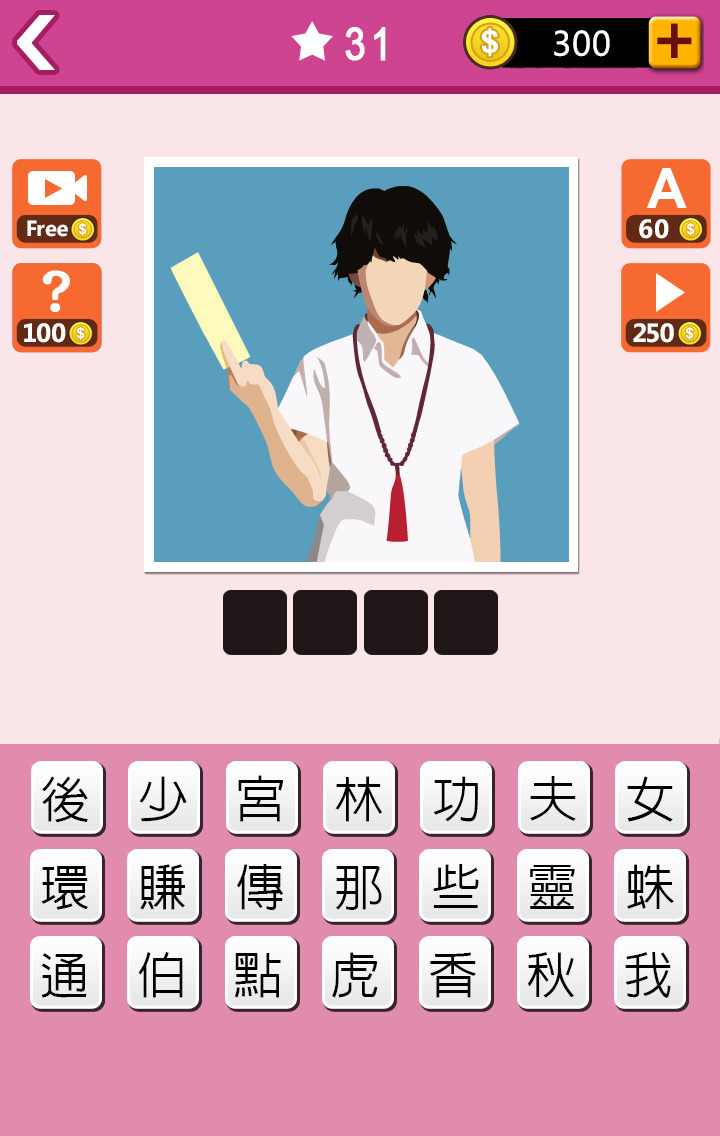720x1136 pixels.
Task: Select the character tile 林
Action: 359,798
